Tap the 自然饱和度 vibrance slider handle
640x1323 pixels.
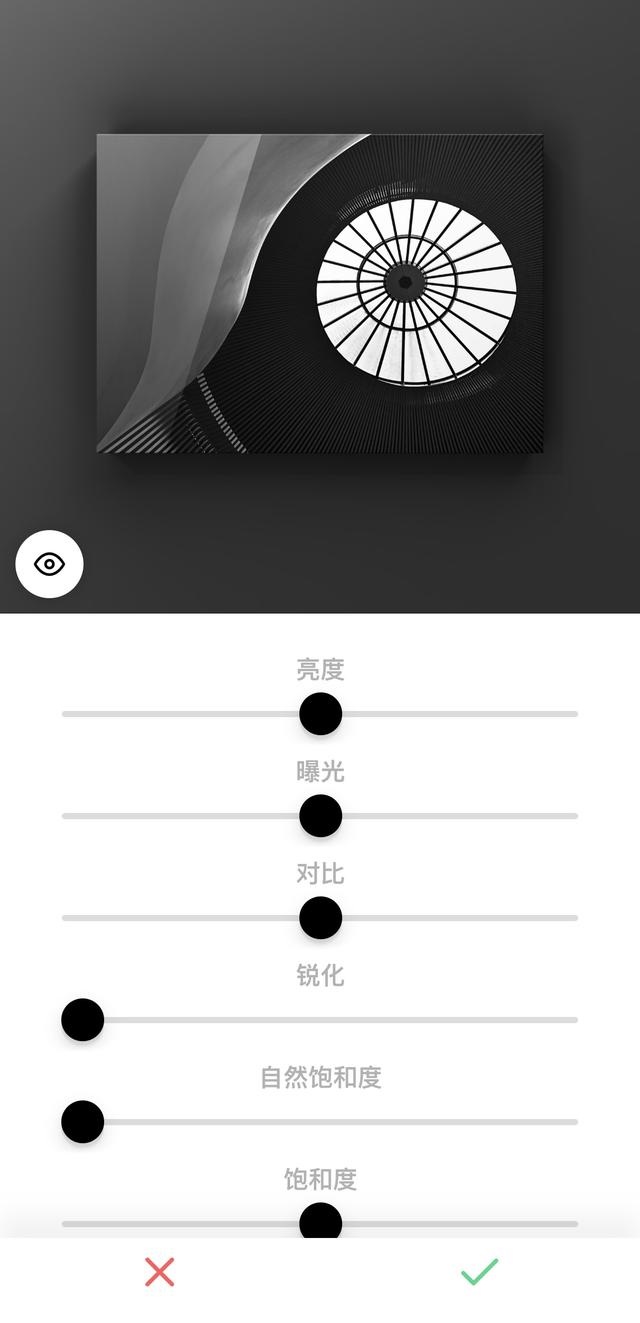click(82, 1122)
